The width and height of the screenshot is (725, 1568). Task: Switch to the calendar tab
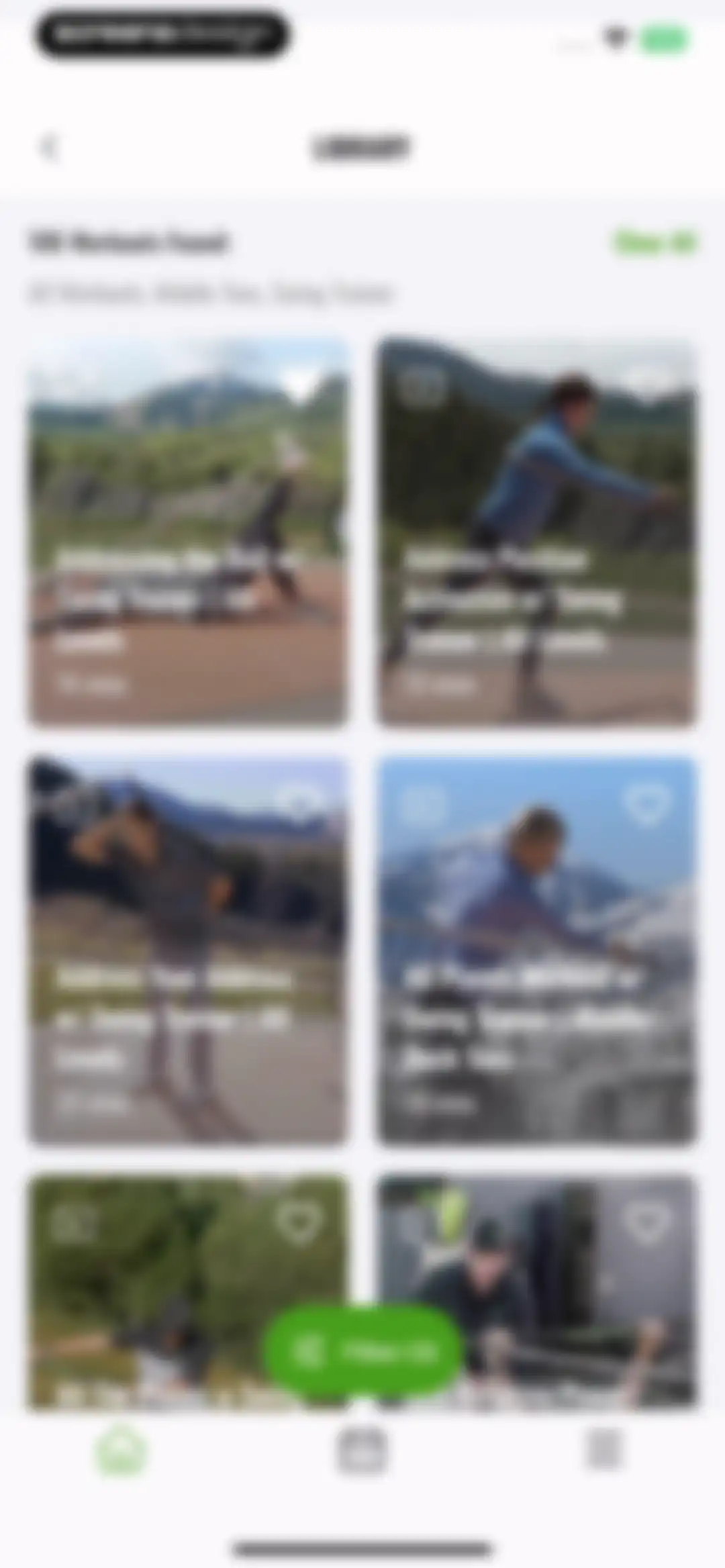362,1451
